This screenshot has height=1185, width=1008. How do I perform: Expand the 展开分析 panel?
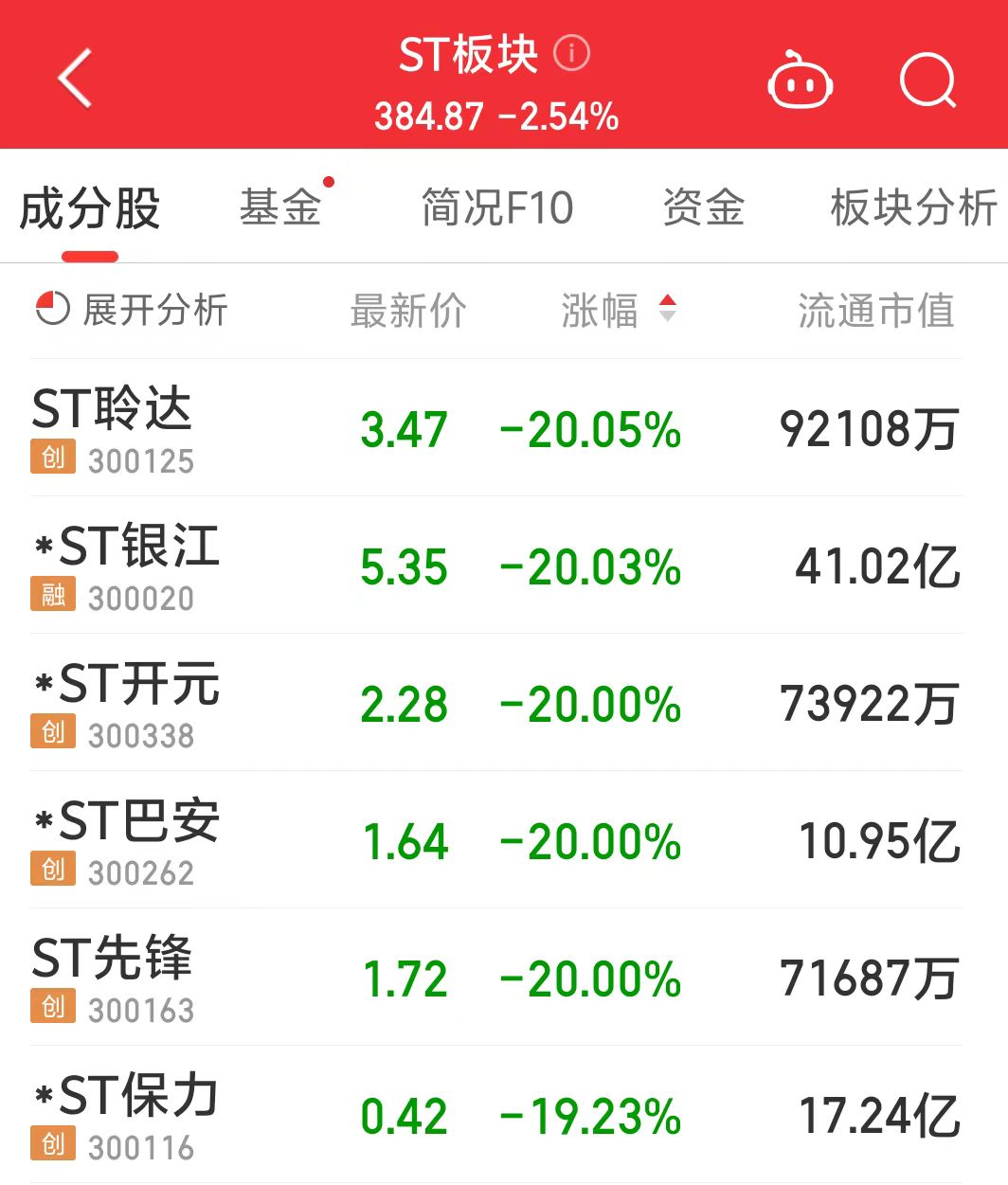click(x=153, y=310)
